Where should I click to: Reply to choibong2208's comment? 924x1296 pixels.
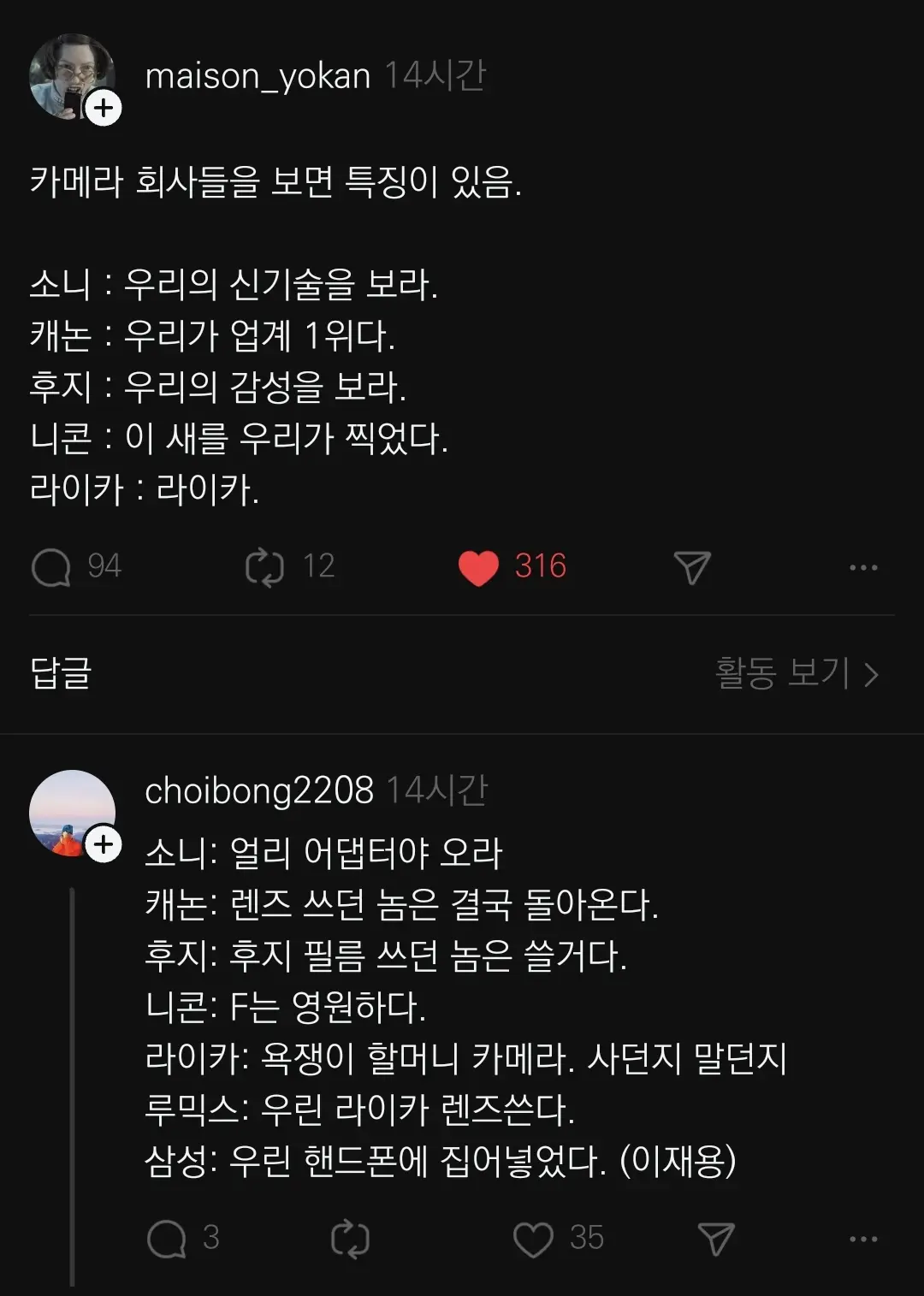click(x=167, y=1239)
